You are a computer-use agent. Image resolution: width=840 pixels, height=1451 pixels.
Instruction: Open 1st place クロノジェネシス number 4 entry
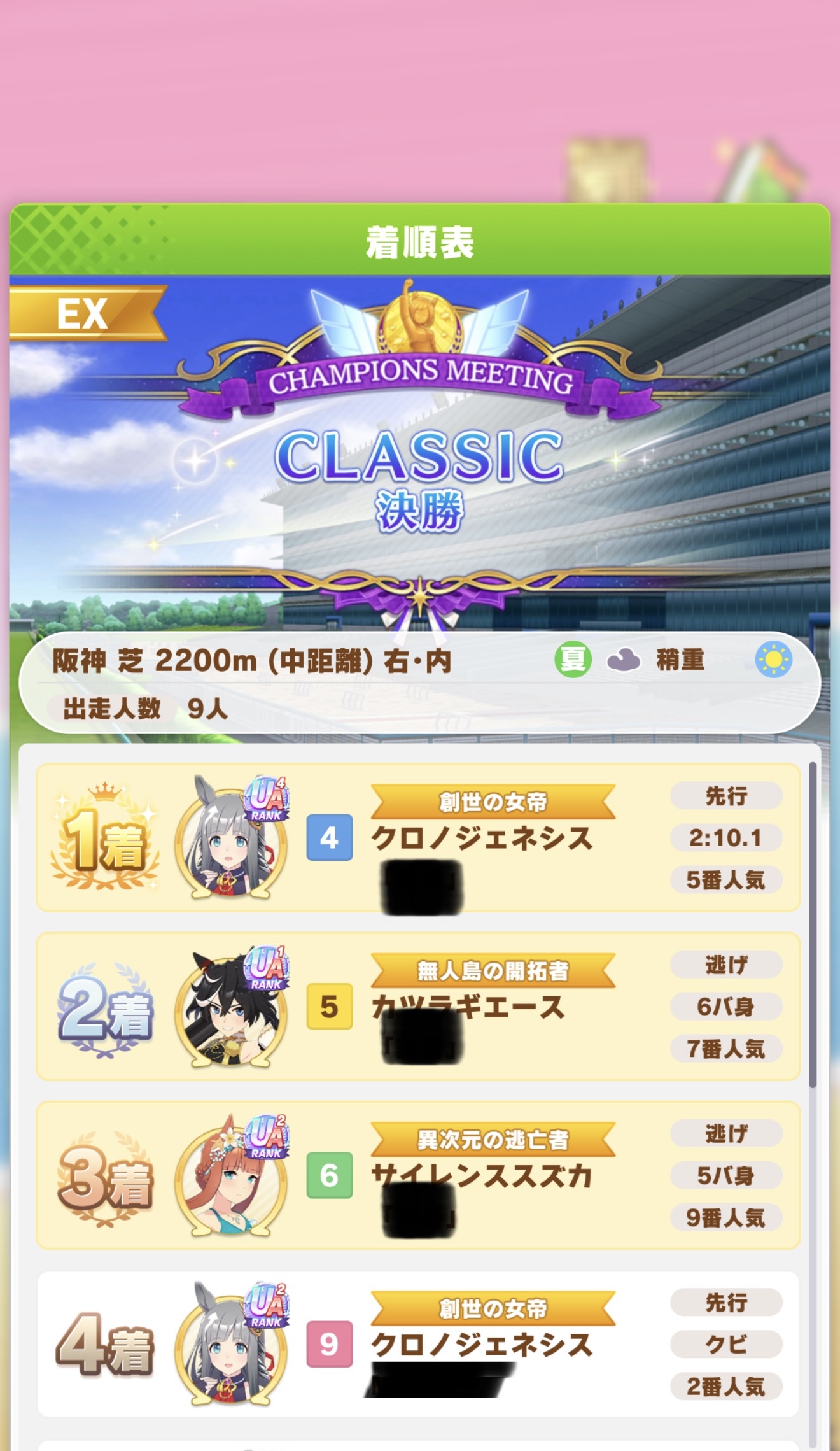coord(418,837)
